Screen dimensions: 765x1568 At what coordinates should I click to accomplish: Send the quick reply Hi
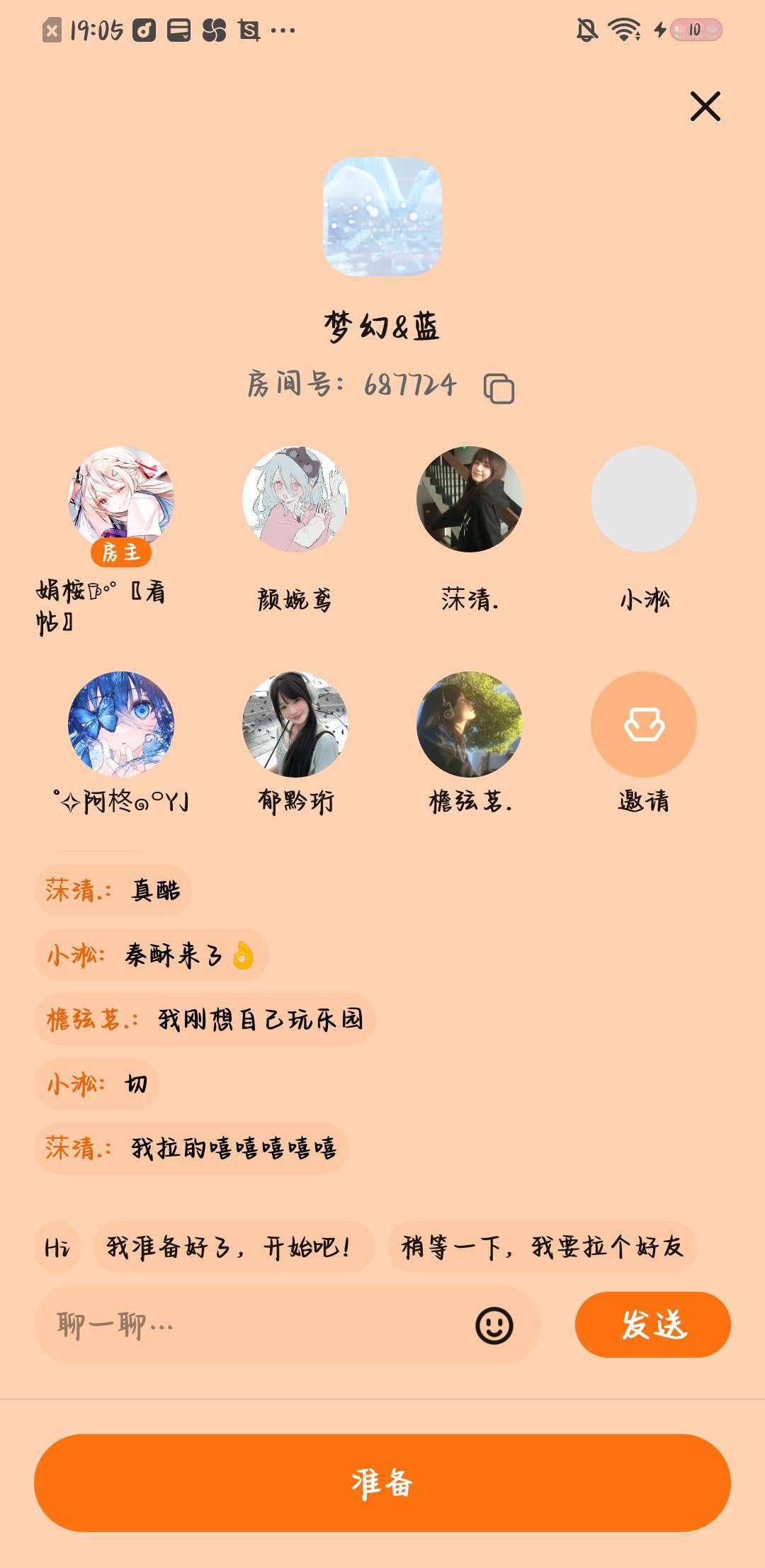pos(57,1247)
